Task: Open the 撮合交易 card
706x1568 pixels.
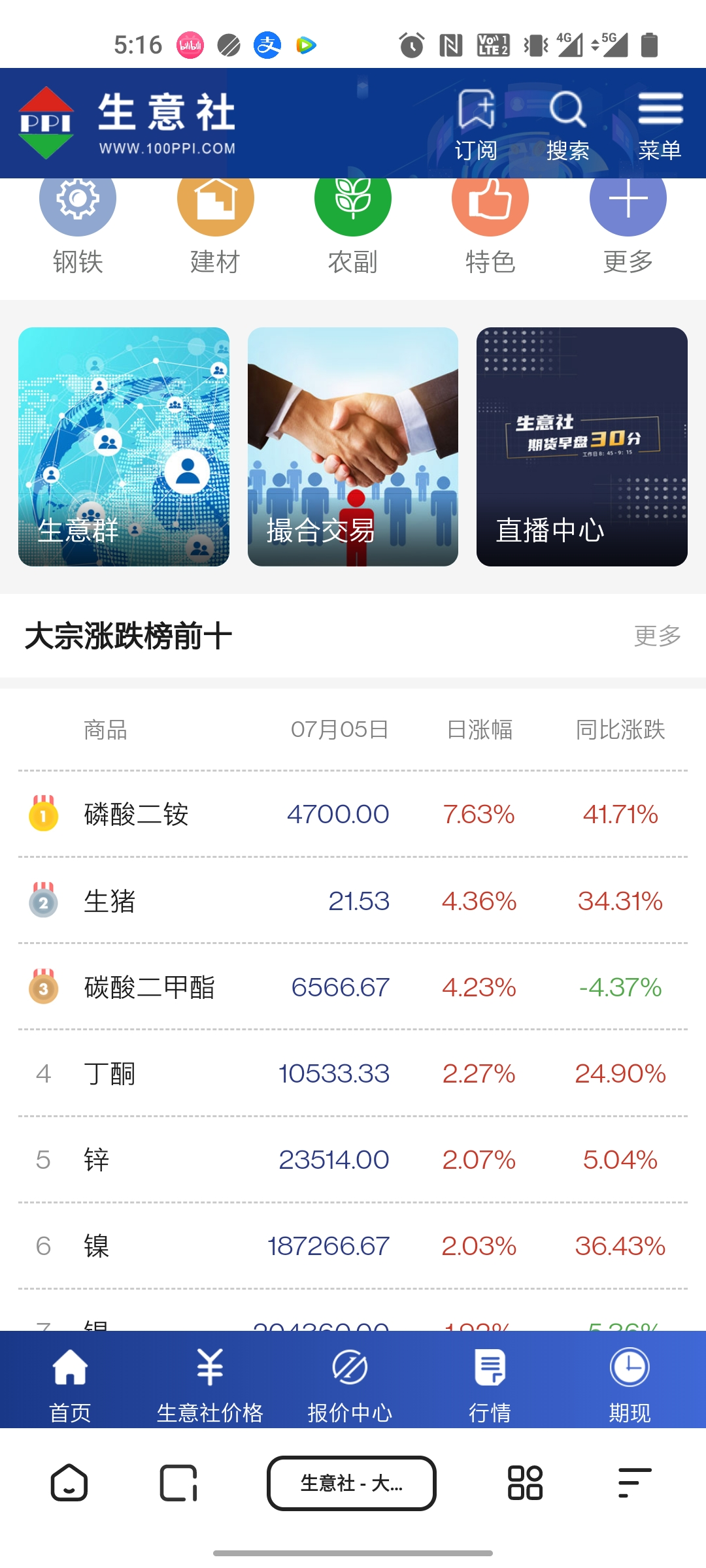Action: click(x=353, y=447)
